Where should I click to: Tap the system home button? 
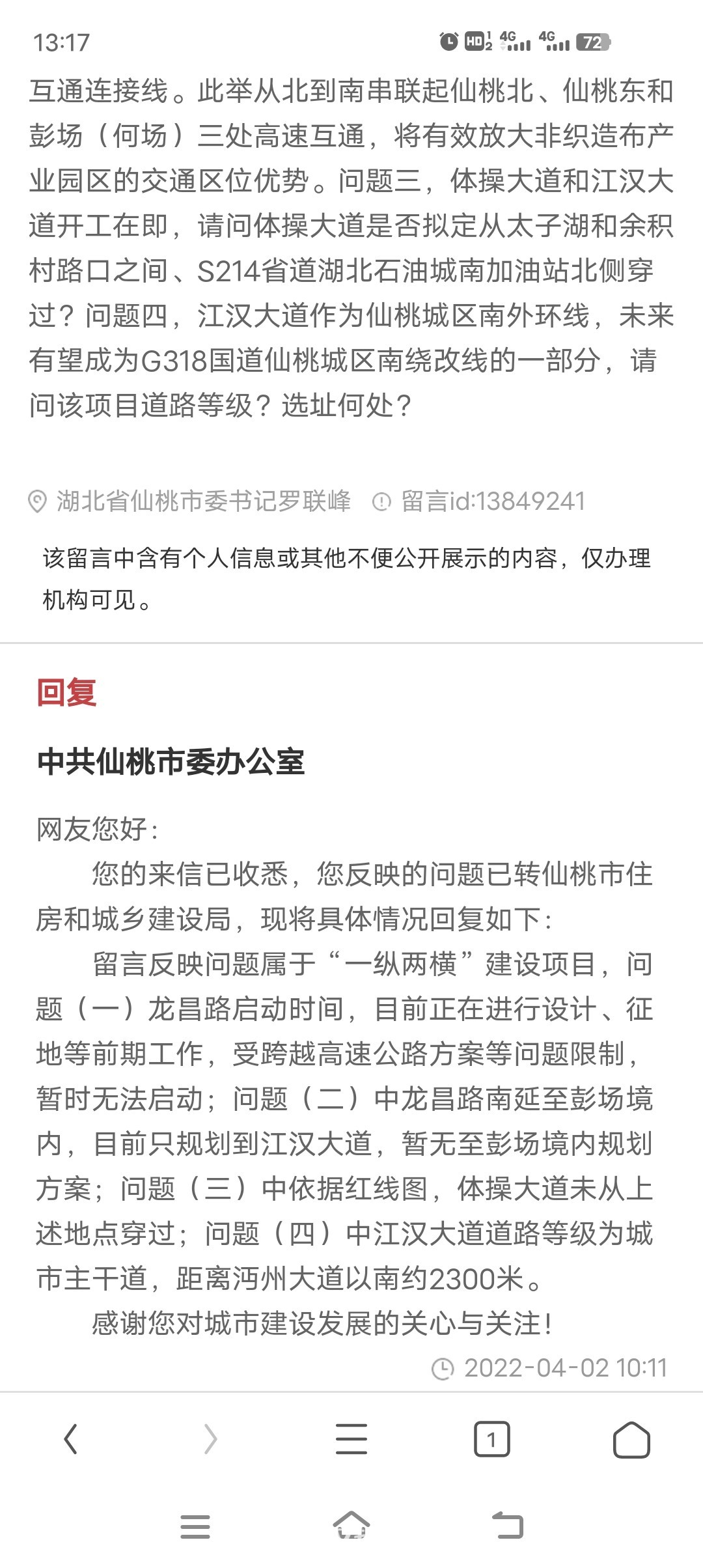[x=351, y=1525]
